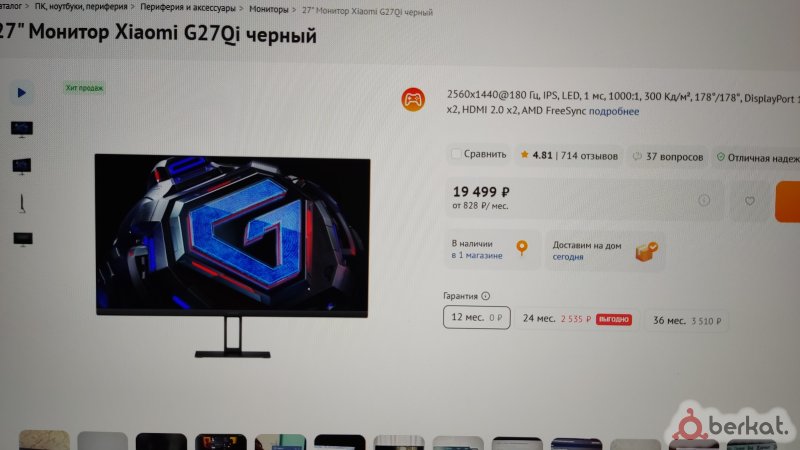Open the Гарантия info icon

(486, 296)
